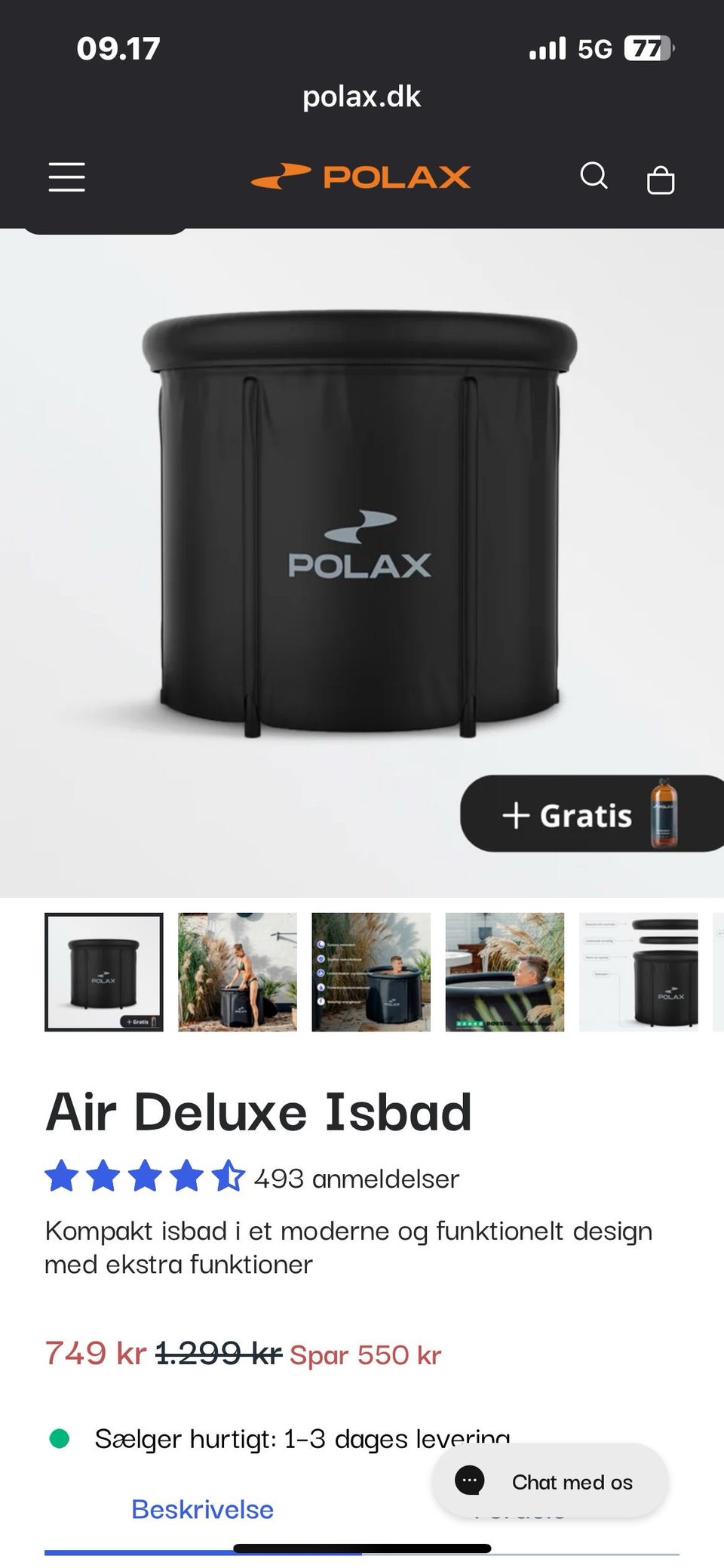Open the chat bubble icon
Image resolution: width=724 pixels, height=1568 pixels.
tap(471, 1480)
